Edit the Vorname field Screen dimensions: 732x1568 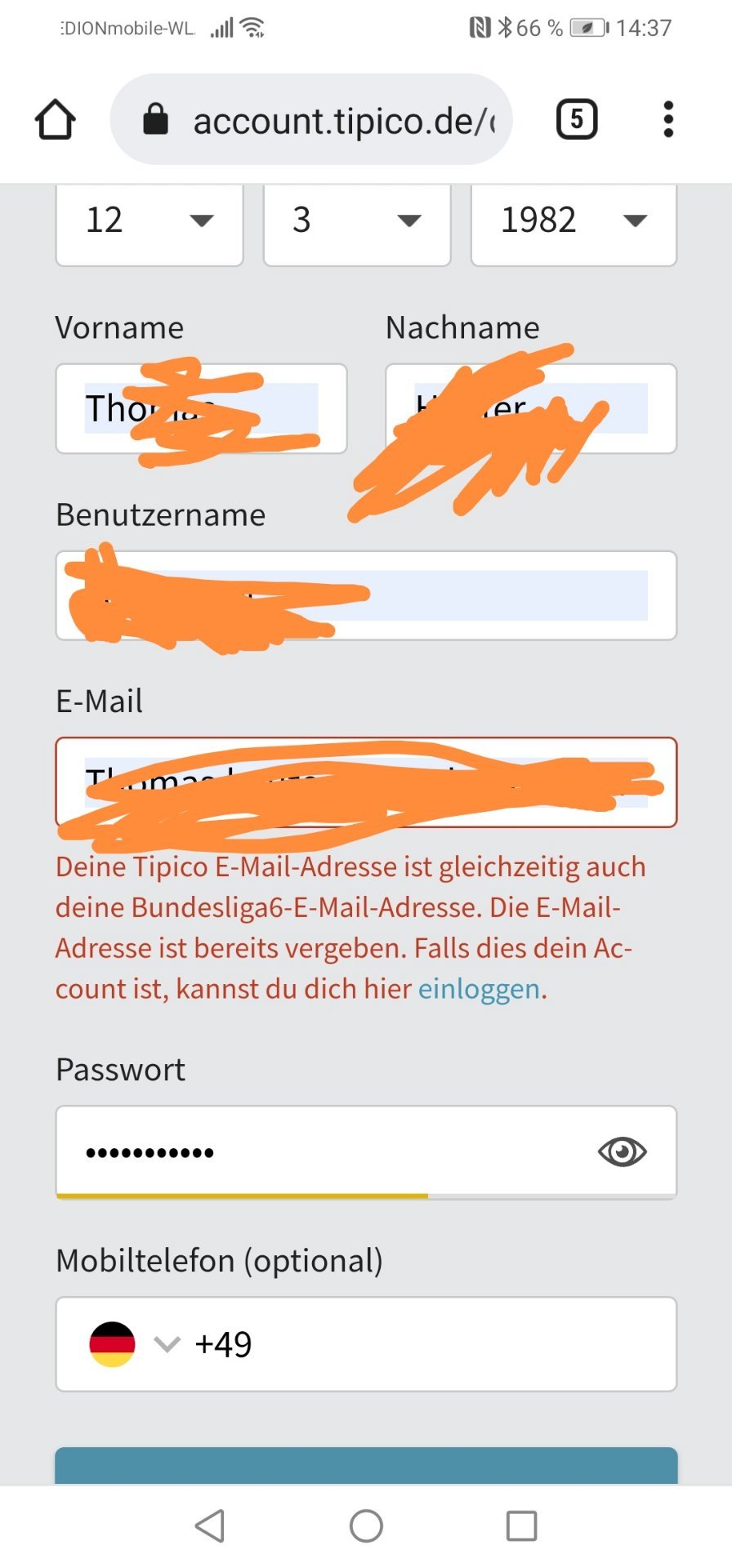pyautogui.click(x=201, y=408)
